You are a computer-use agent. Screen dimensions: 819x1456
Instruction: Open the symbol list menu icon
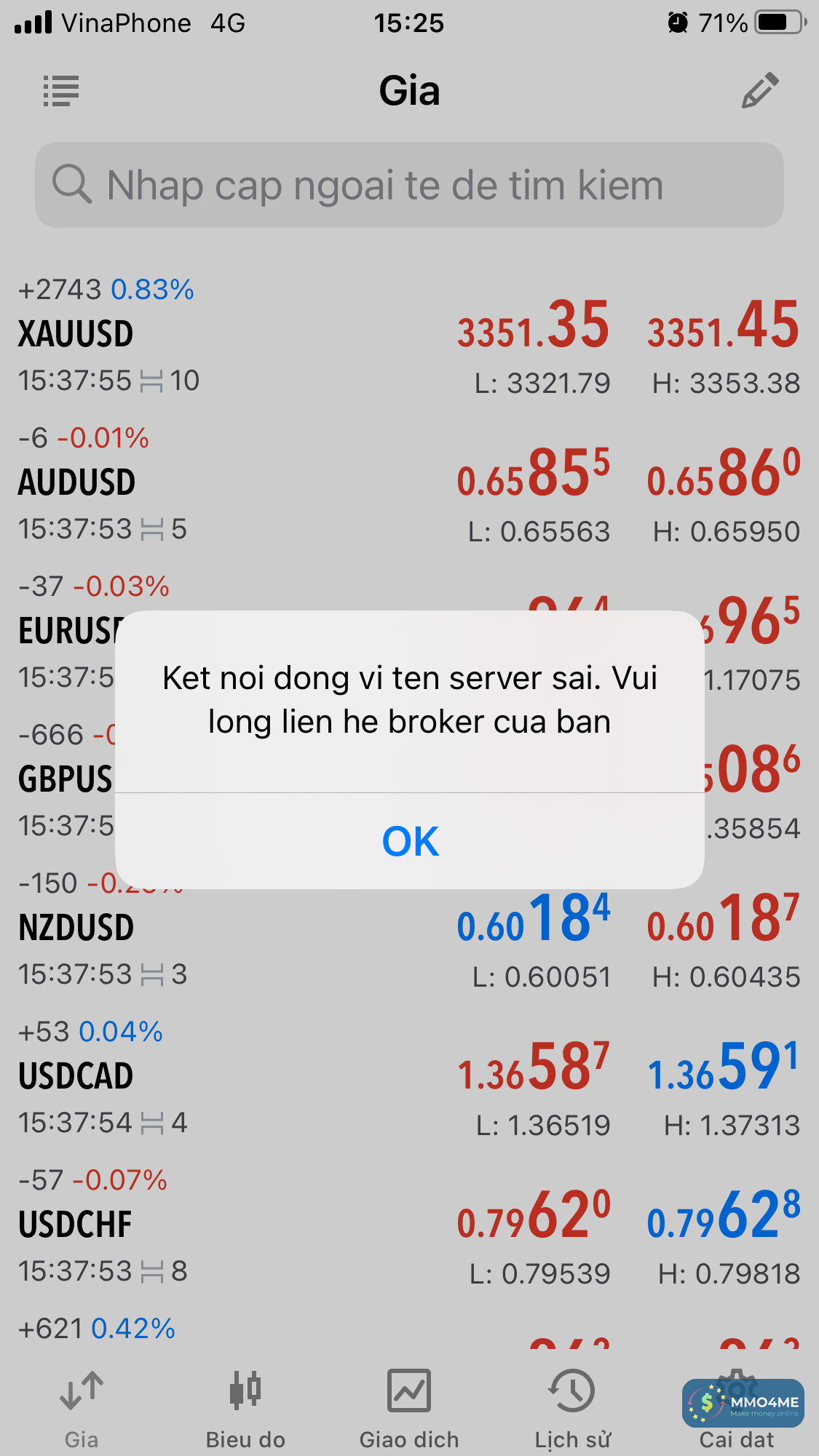[61, 91]
